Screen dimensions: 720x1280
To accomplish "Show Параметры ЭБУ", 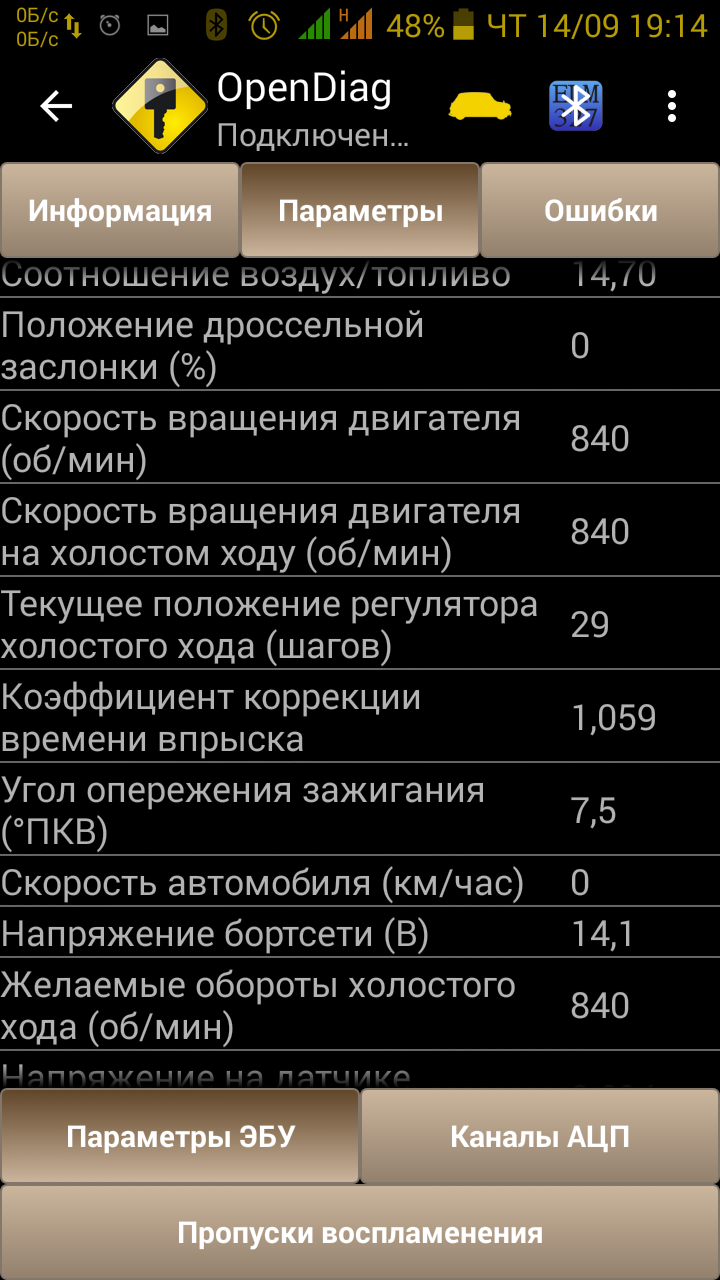I will pos(180,1137).
